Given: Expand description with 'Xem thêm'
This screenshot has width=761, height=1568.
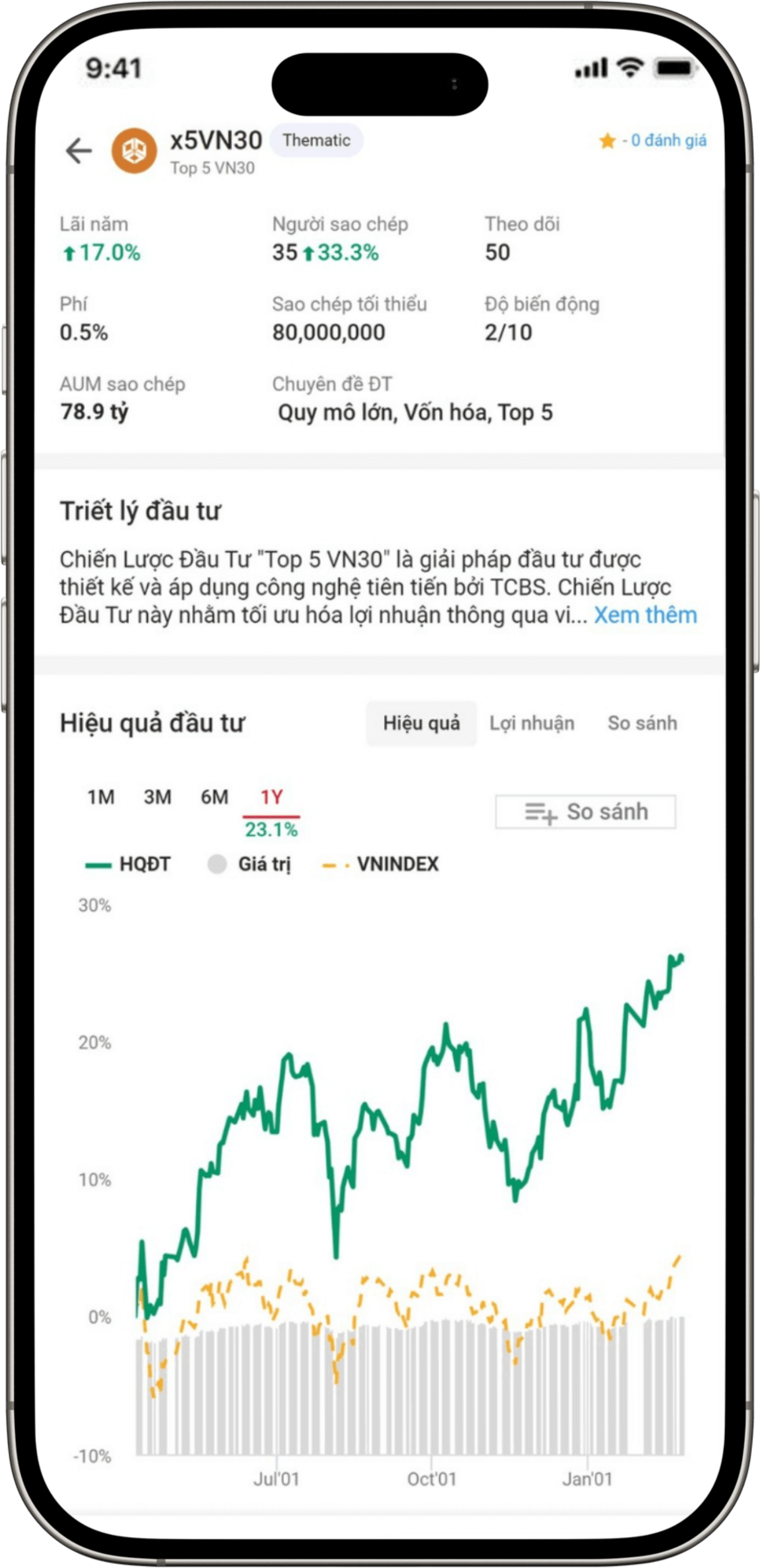Looking at the screenshot, I should tap(644, 615).
